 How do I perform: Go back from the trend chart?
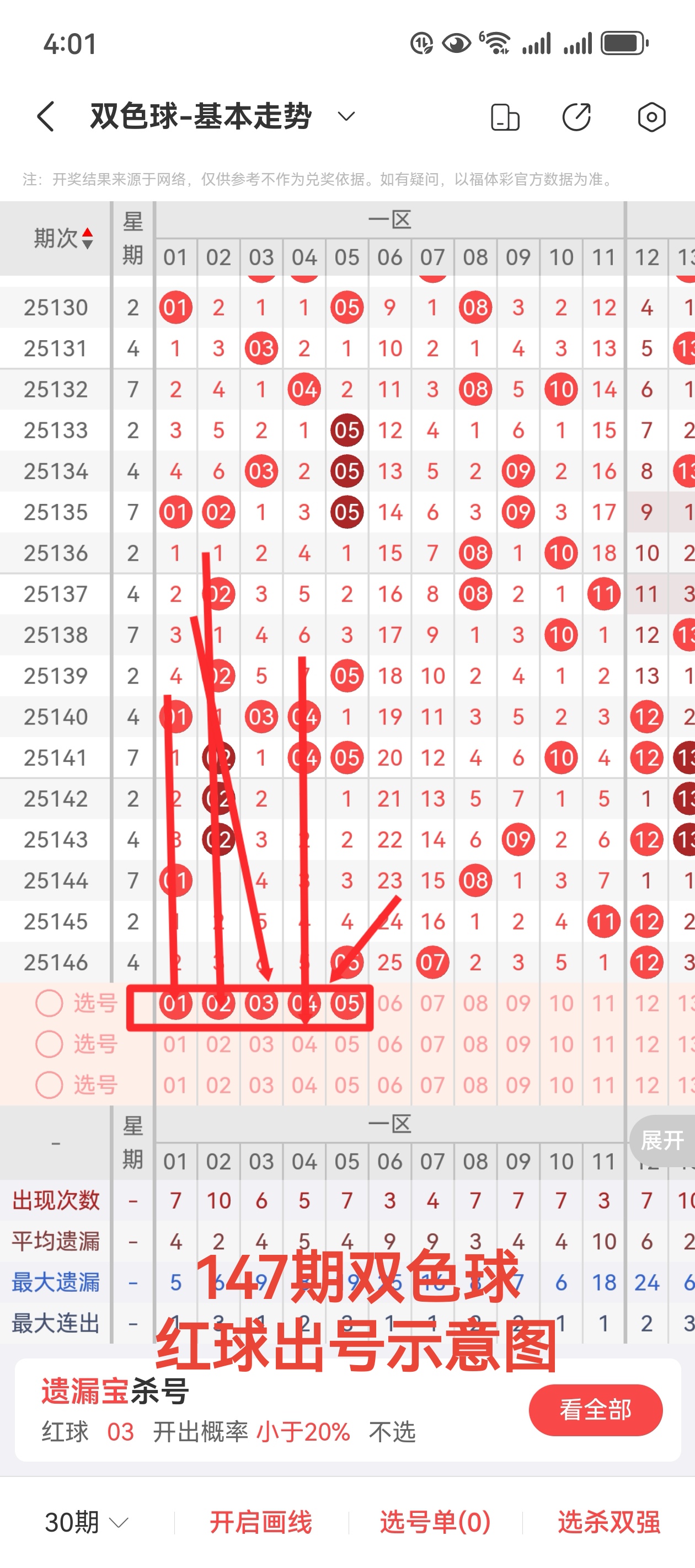click(46, 116)
